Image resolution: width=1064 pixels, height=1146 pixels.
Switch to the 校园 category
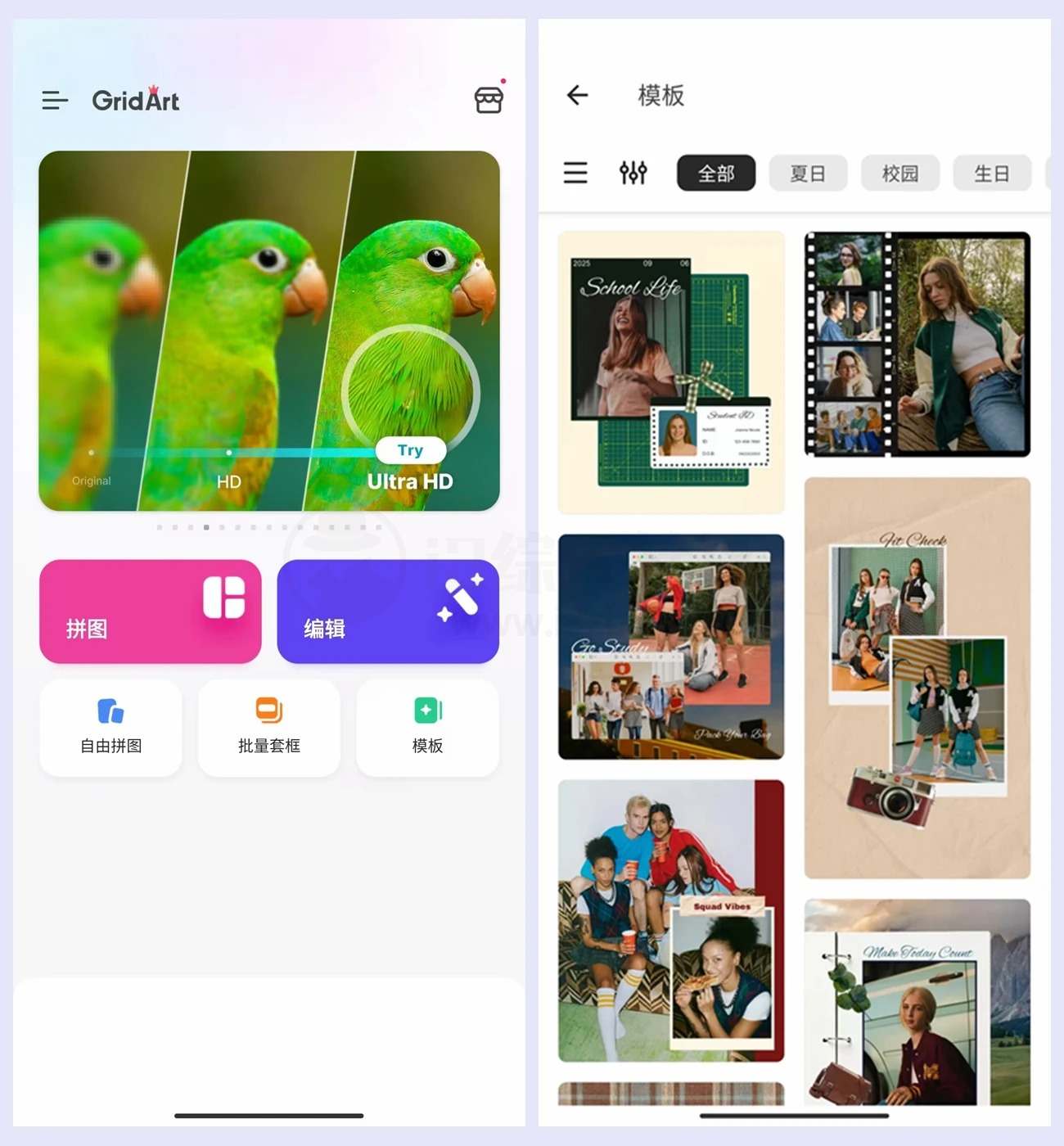click(899, 174)
